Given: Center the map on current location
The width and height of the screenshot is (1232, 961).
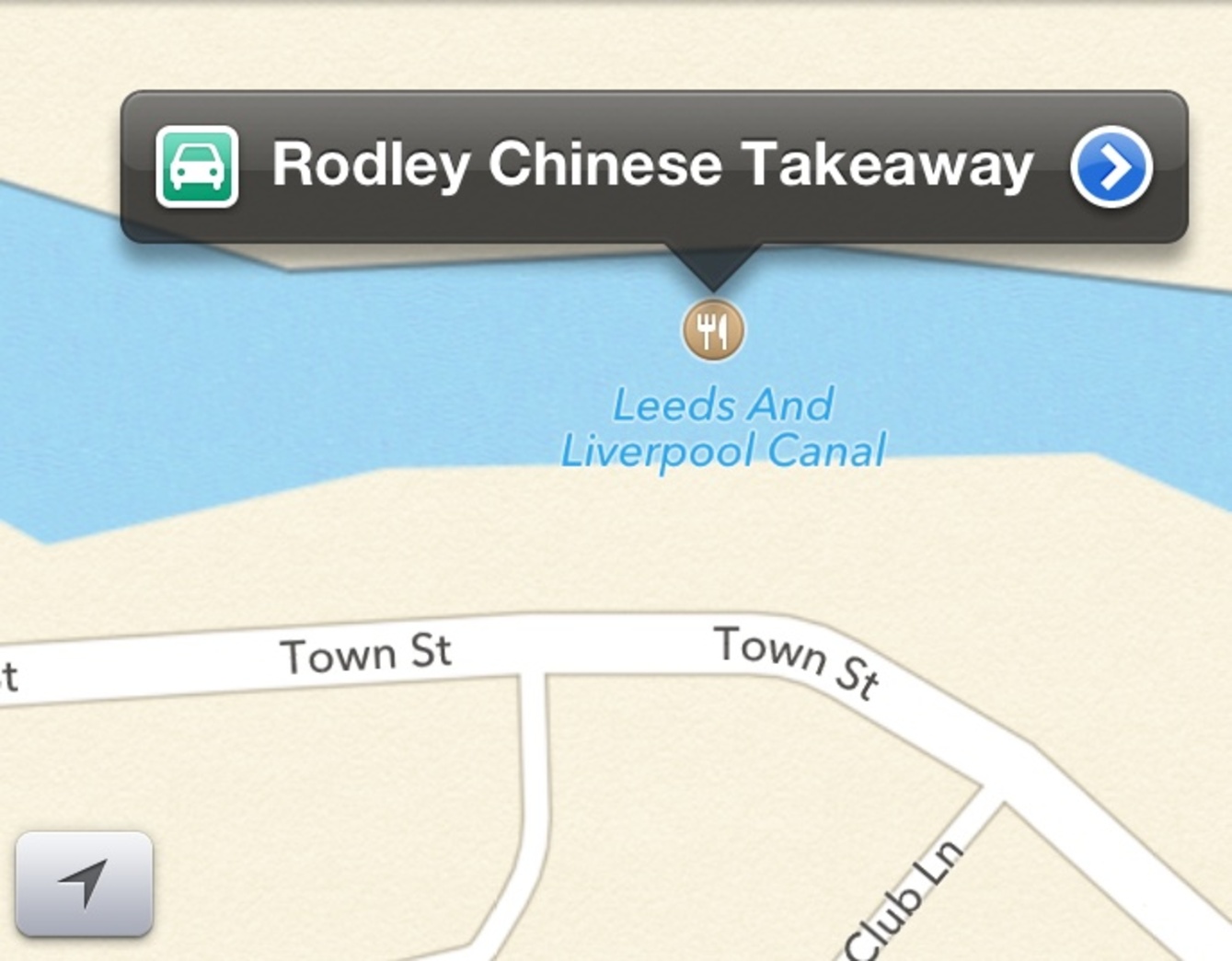Looking at the screenshot, I should pyautogui.click(x=84, y=884).
